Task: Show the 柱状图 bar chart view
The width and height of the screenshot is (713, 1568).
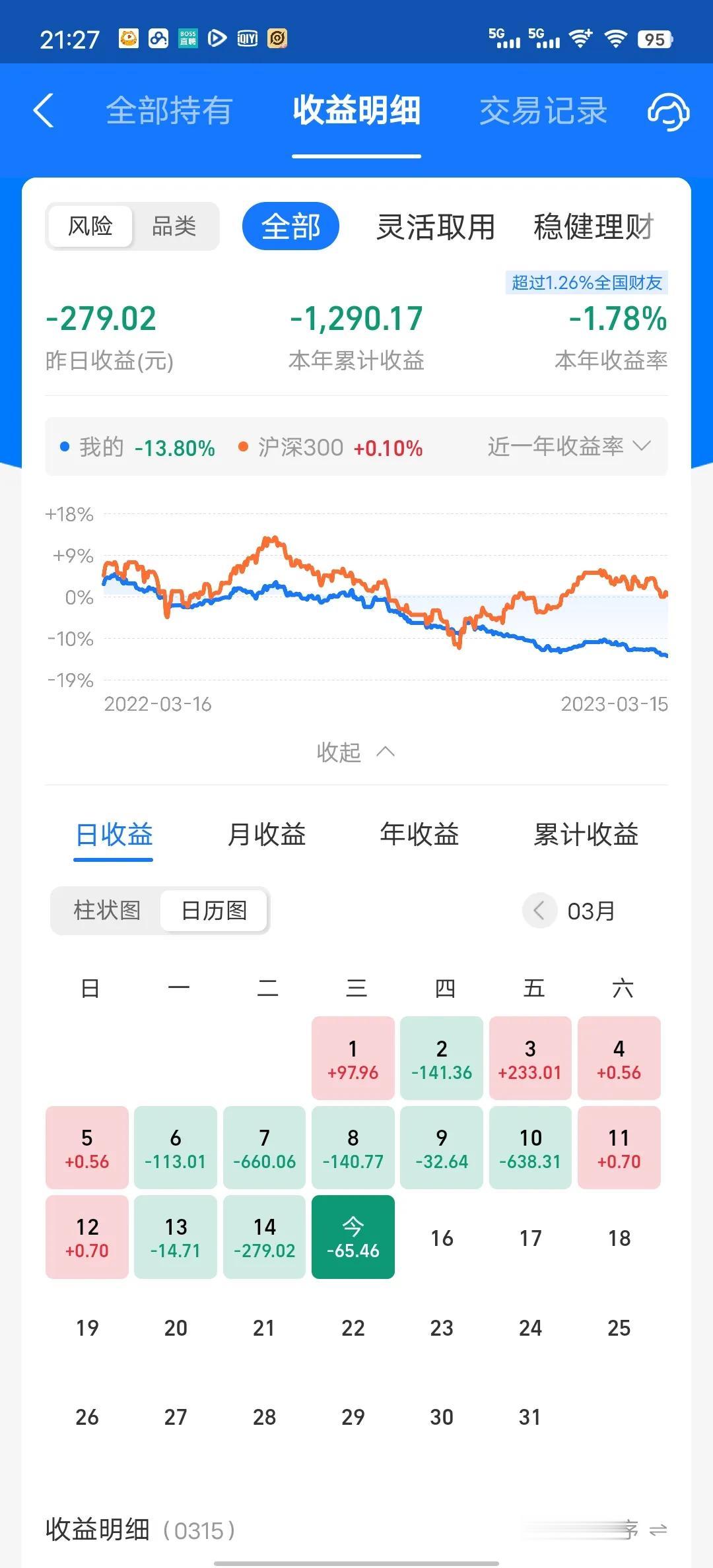Action: point(107,911)
